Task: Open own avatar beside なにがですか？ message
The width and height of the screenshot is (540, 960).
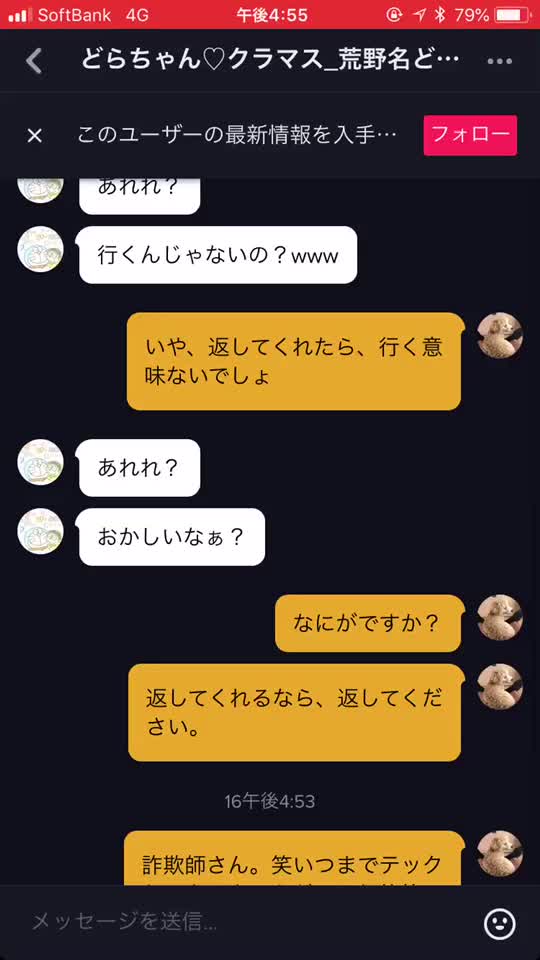Action: point(500,618)
